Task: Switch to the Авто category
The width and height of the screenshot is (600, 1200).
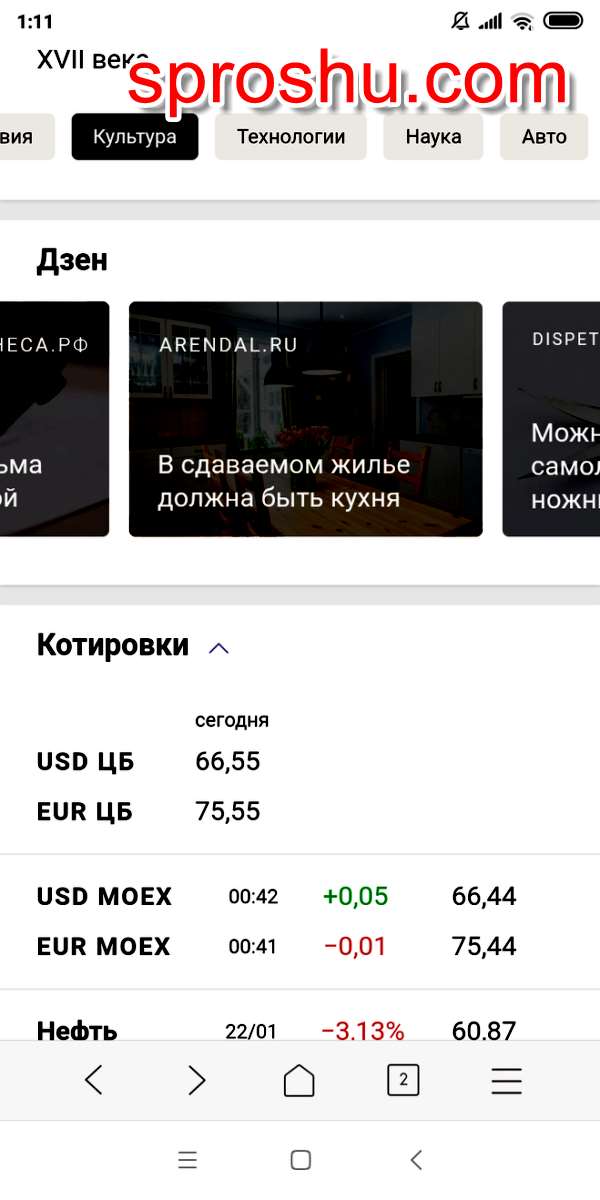Action: point(544,137)
